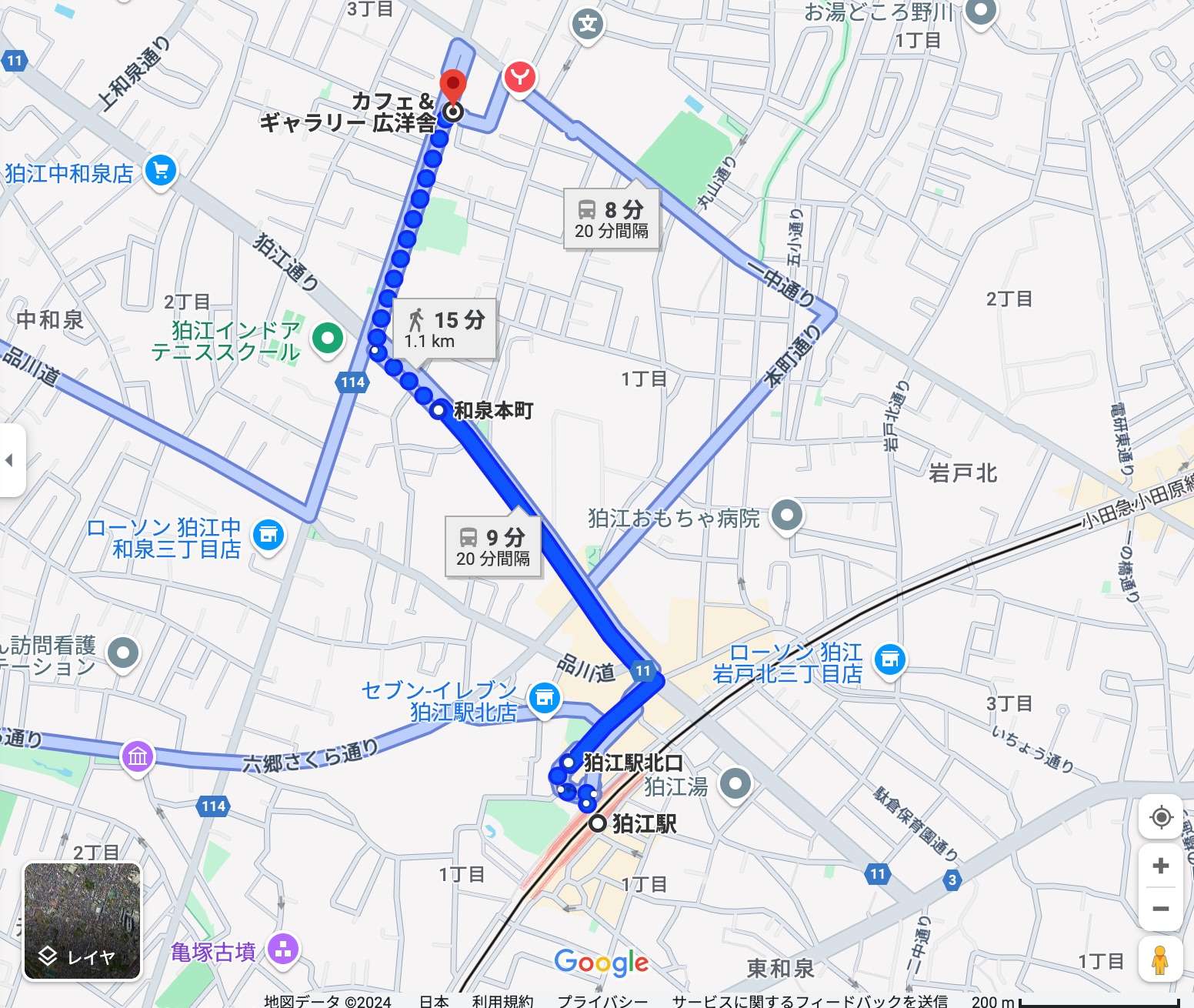
Task: Open Street View pegman
Action: coord(1160,959)
